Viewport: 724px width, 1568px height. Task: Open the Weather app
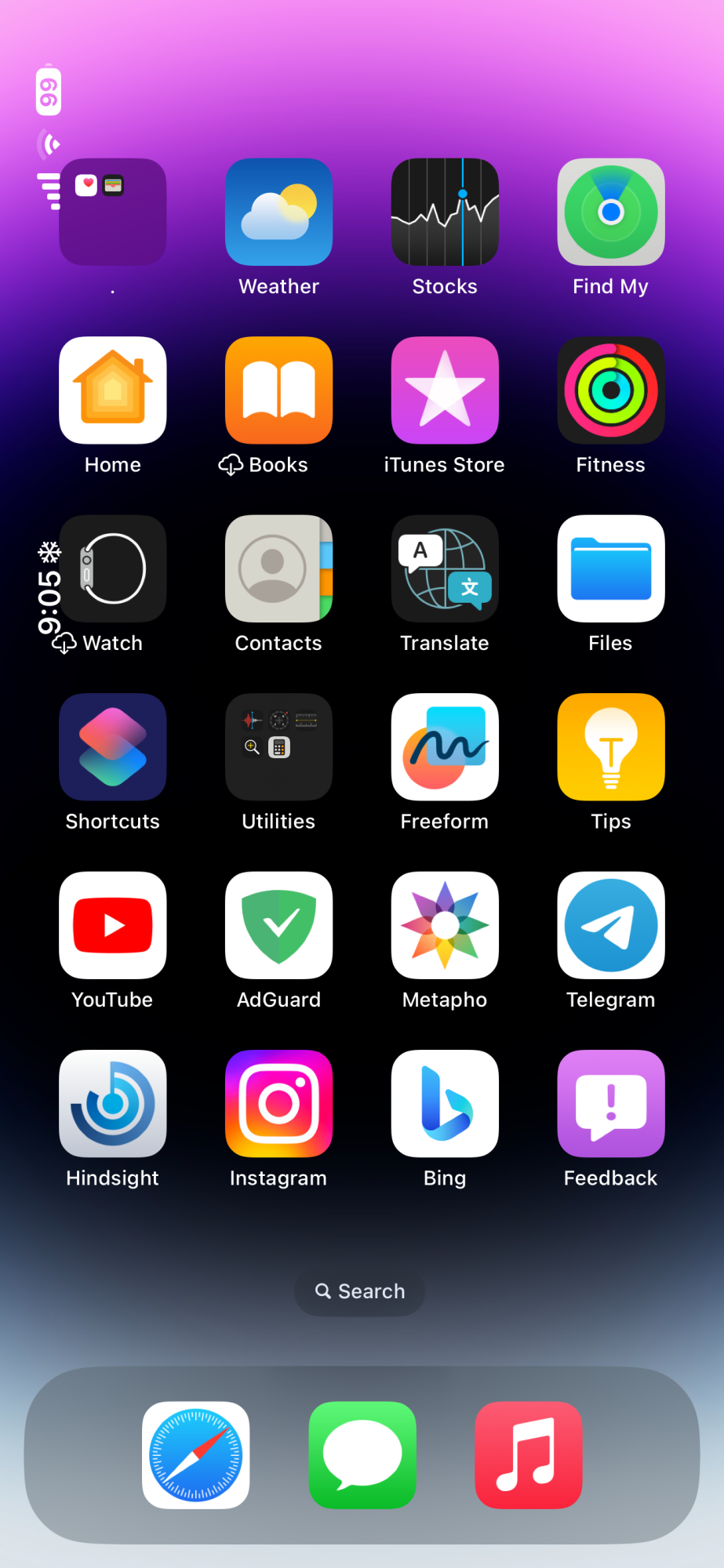tap(278, 212)
